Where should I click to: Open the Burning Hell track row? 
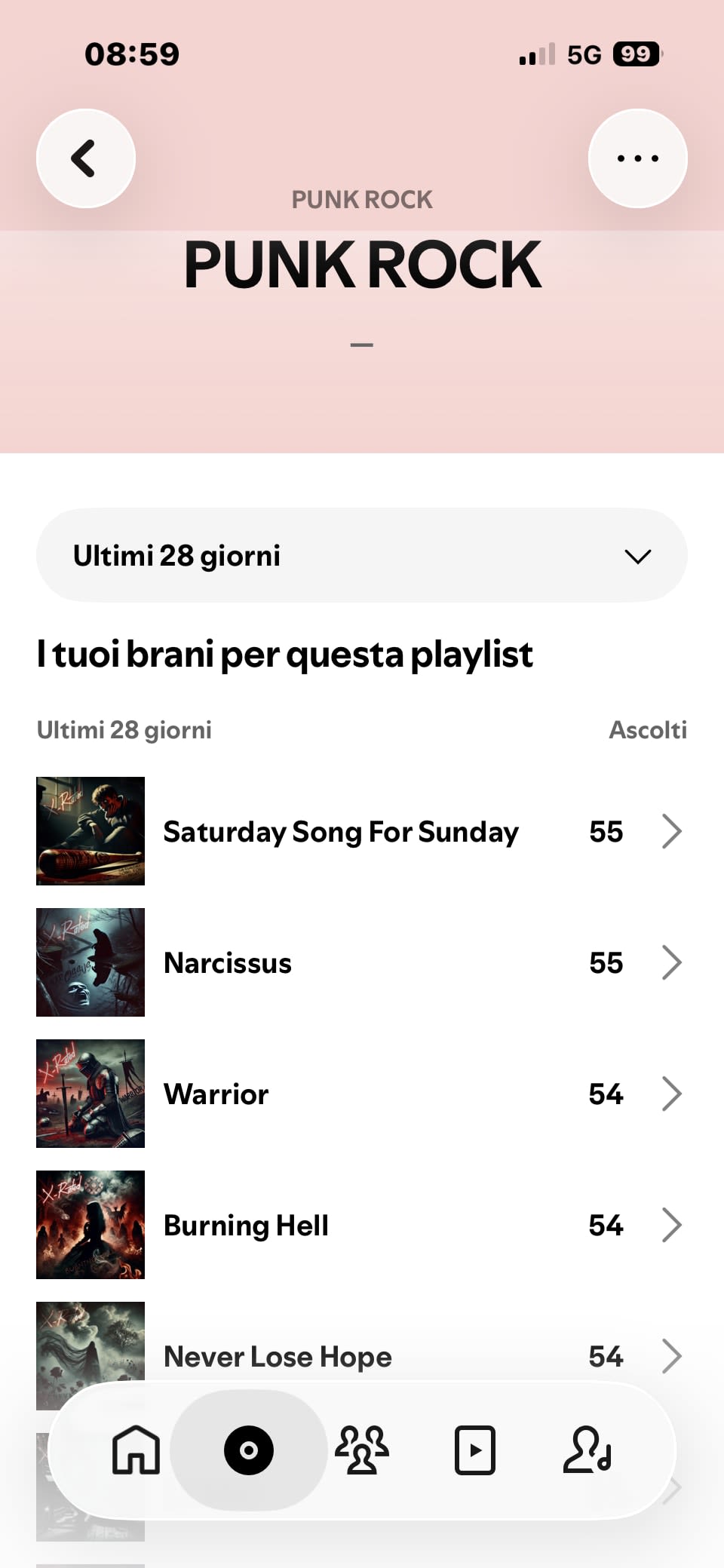click(x=362, y=1225)
